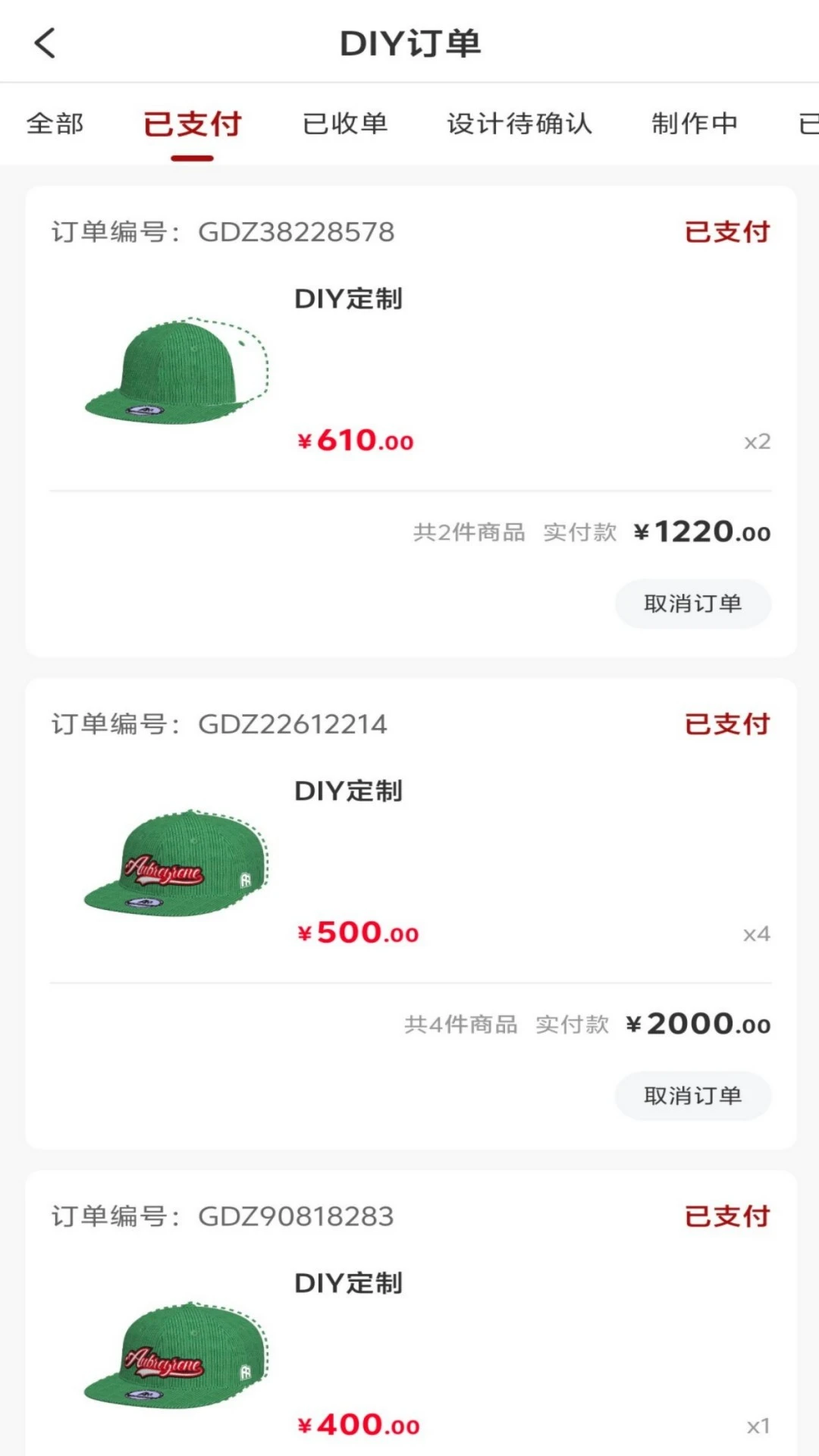Tap the partially visible rightmost tab
819x1456 pixels.
point(808,124)
